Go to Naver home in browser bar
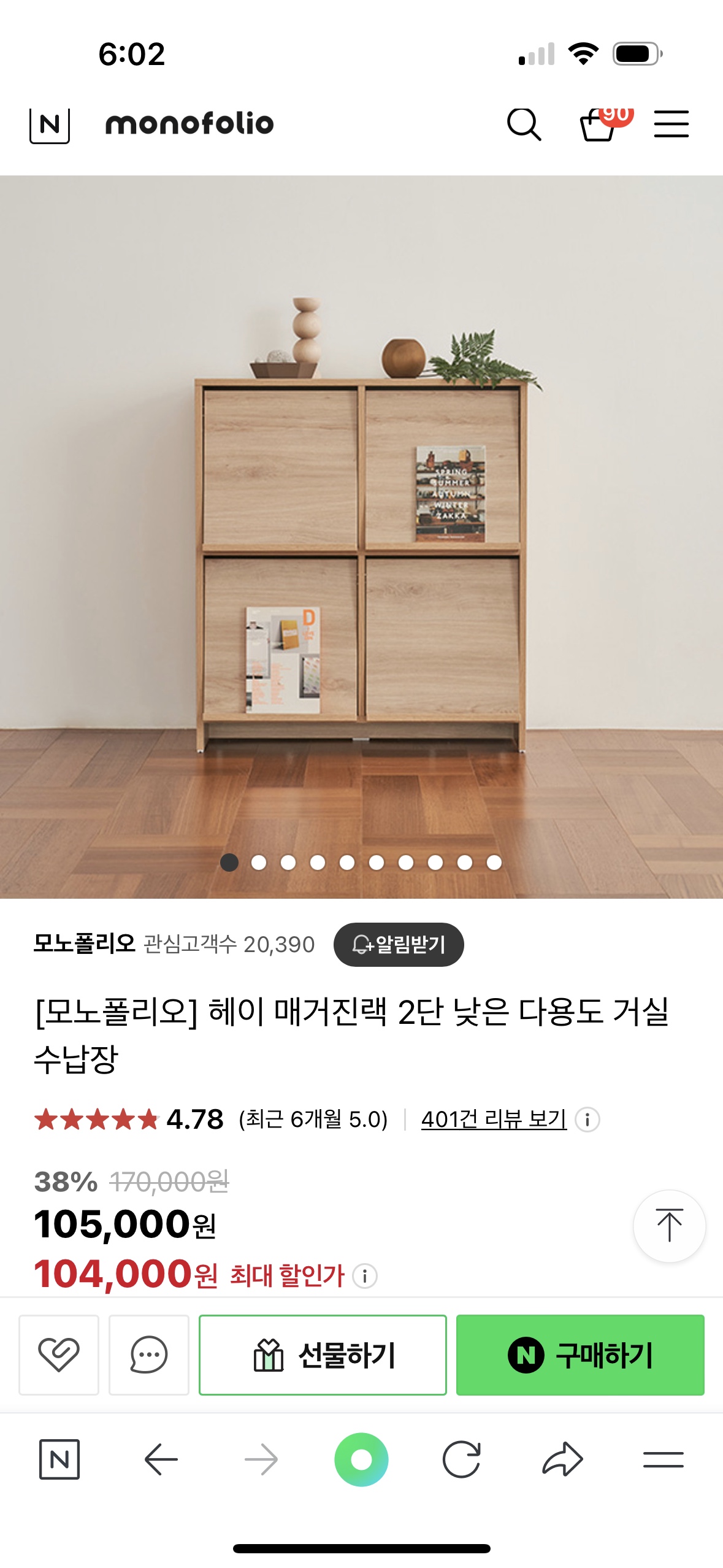 pos(59,1459)
